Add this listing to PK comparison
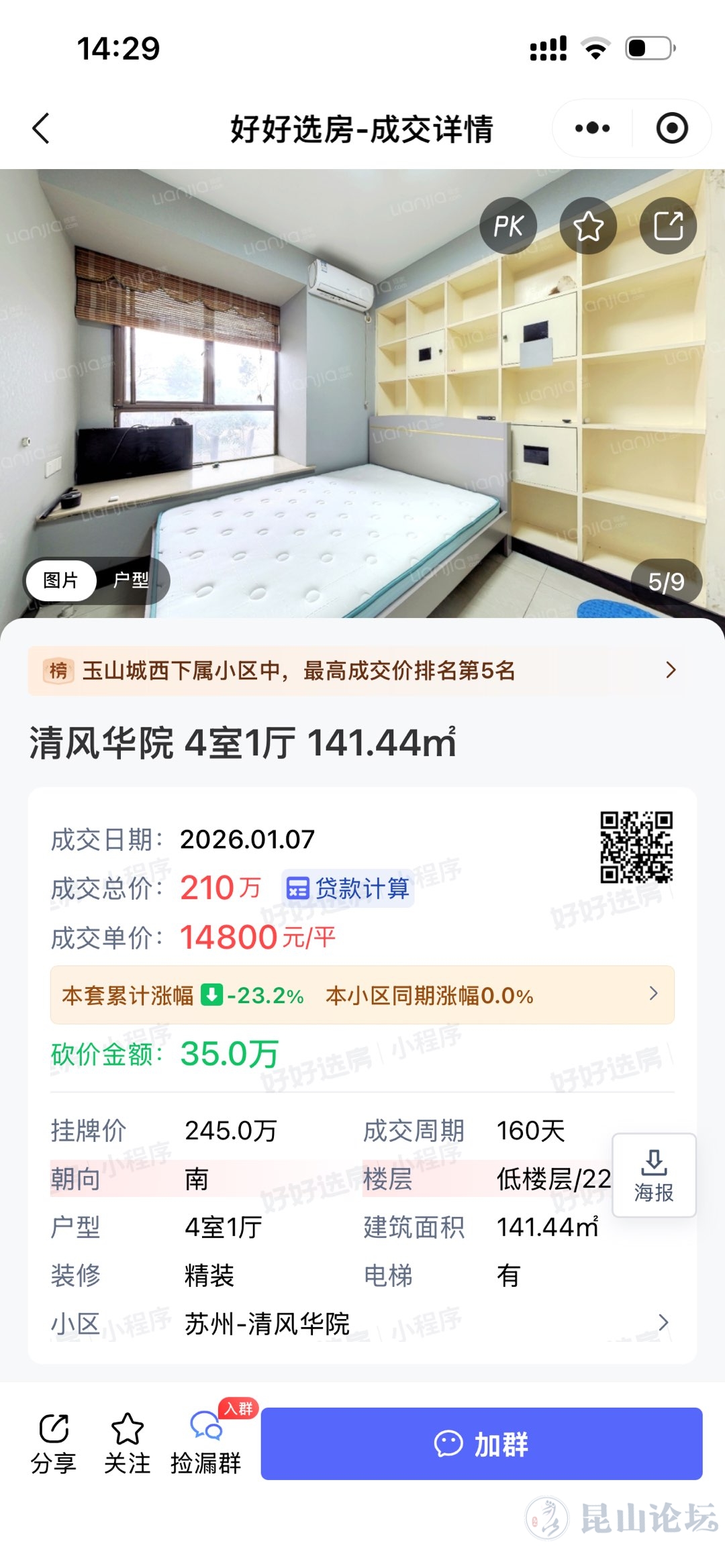 (508, 226)
